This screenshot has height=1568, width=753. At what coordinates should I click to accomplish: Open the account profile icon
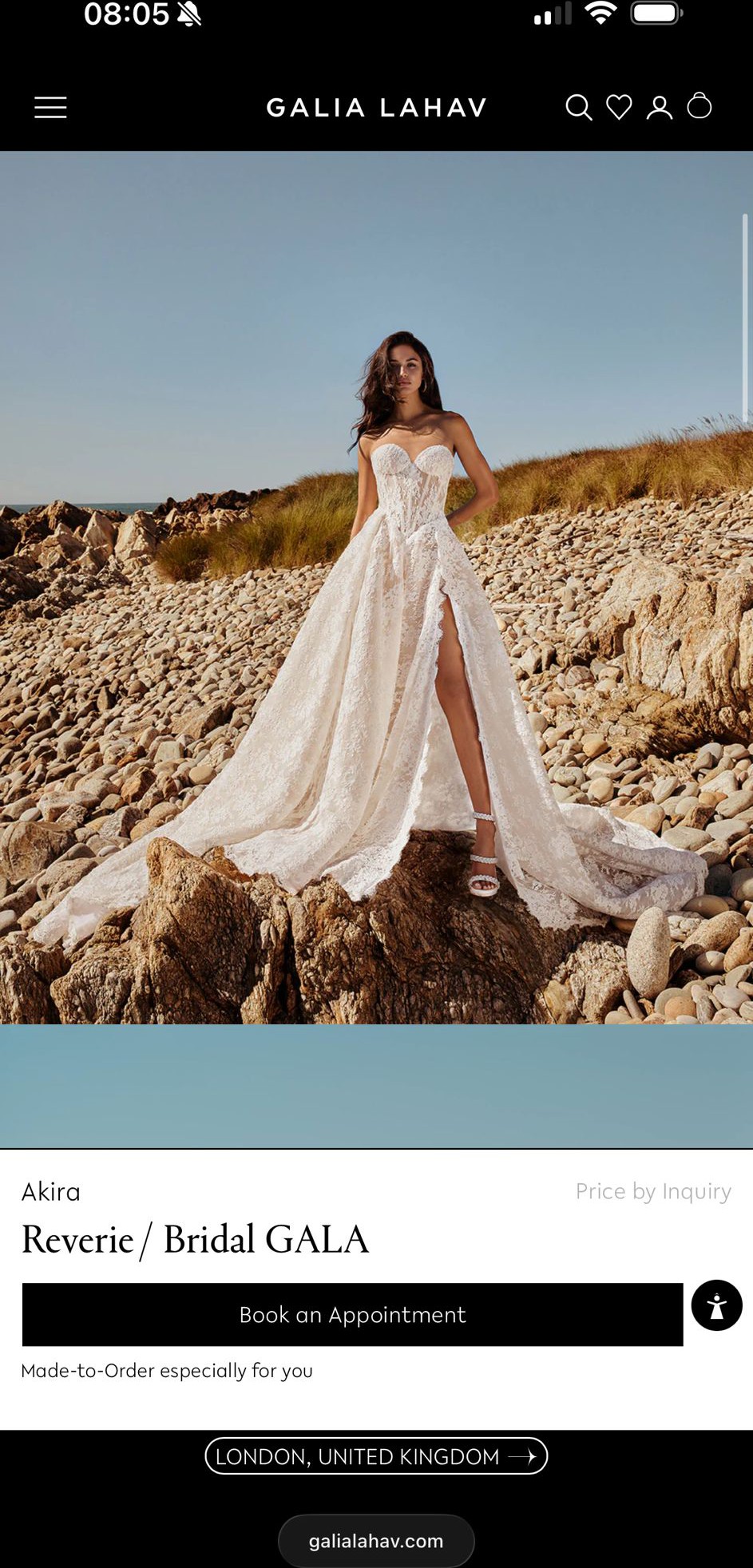pos(660,107)
